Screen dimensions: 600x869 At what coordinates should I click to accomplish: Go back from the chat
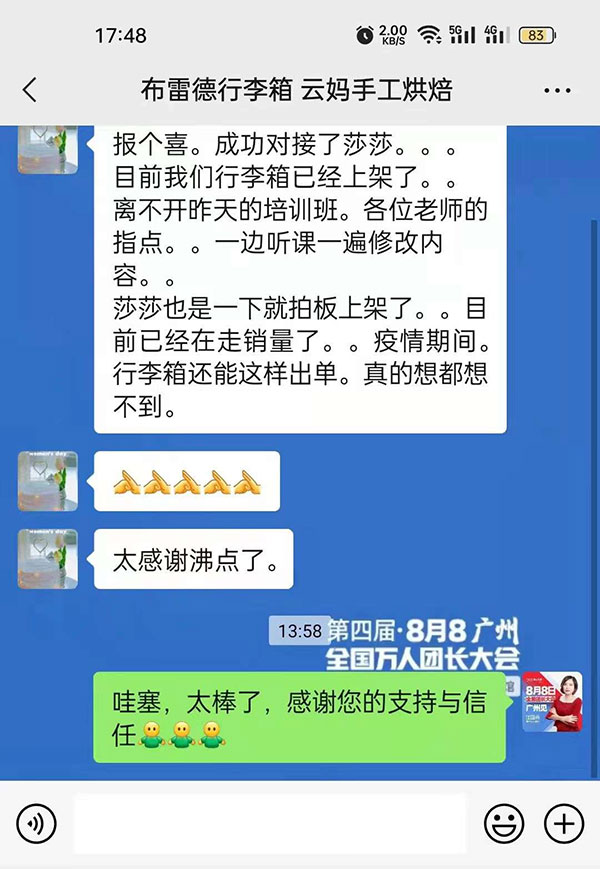(30, 90)
